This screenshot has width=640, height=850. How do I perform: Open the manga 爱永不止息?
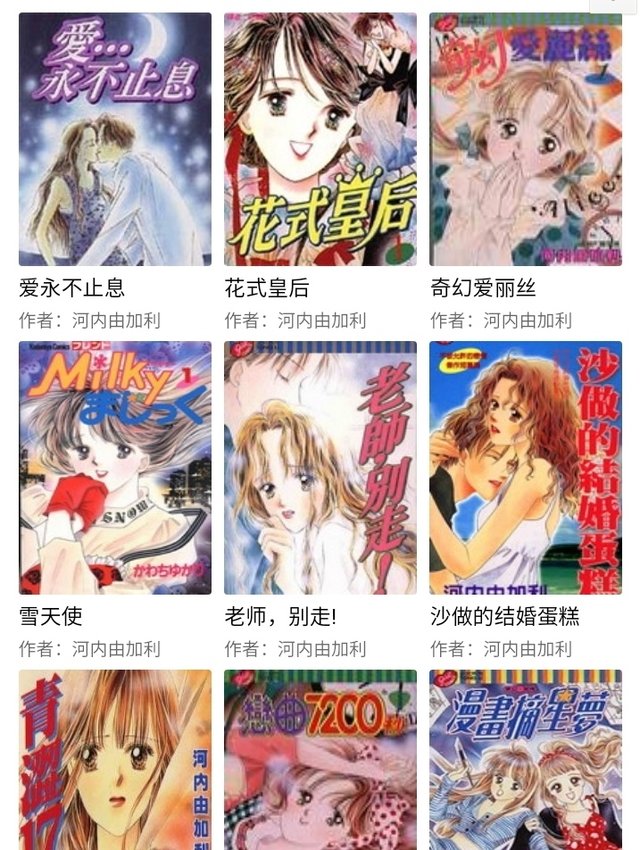115,139
